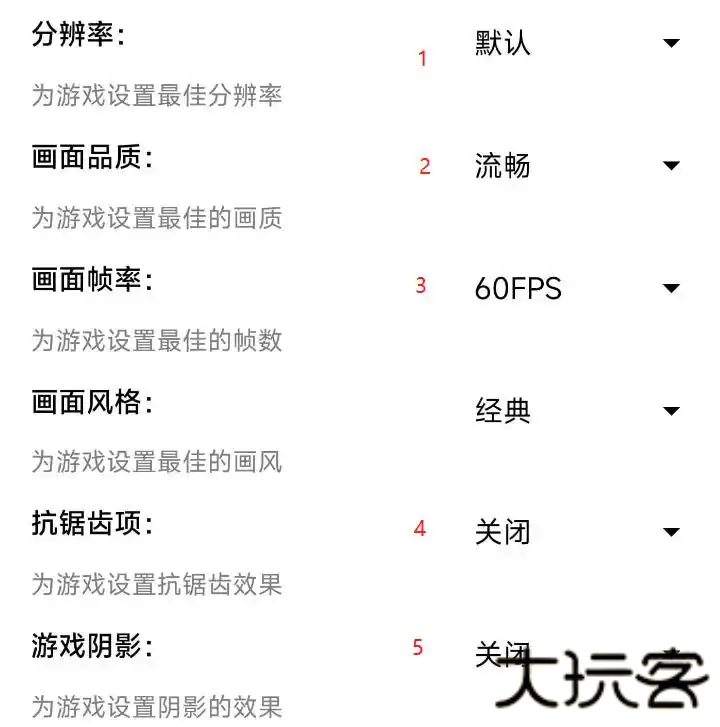Click the 经典 classic style value
Image resolution: width=720 pixels, height=727 pixels.
tap(504, 410)
